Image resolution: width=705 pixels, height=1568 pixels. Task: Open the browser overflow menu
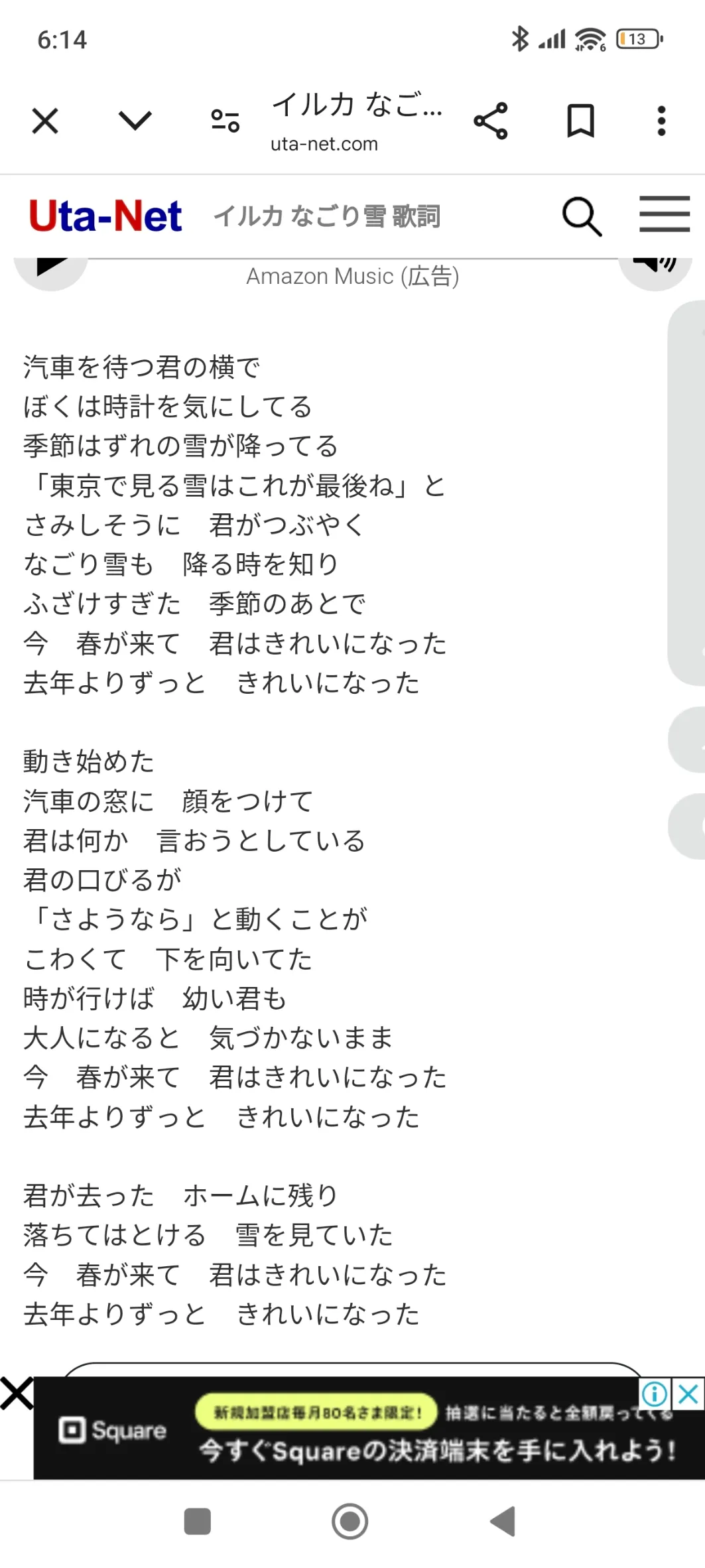pyautogui.click(x=661, y=121)
